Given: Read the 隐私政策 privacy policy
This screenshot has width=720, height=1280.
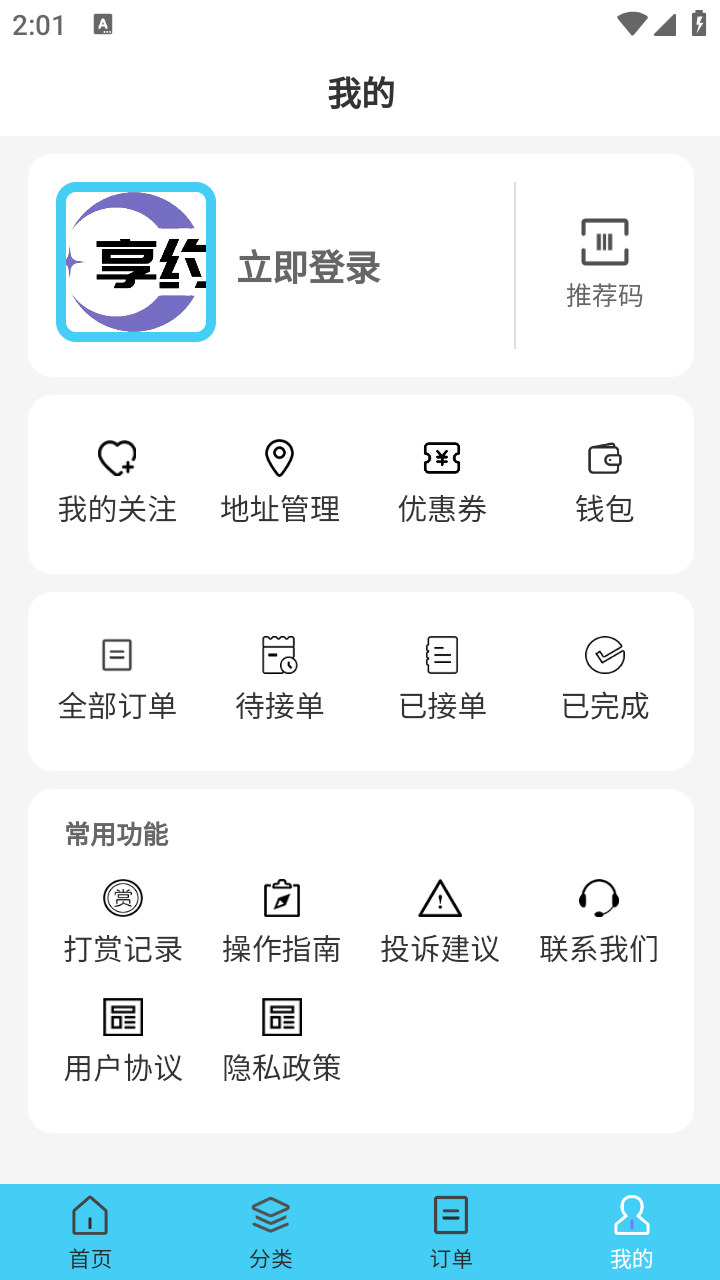Looking at the screenshot, I should pyautogui.click(x=282, y=1041).
